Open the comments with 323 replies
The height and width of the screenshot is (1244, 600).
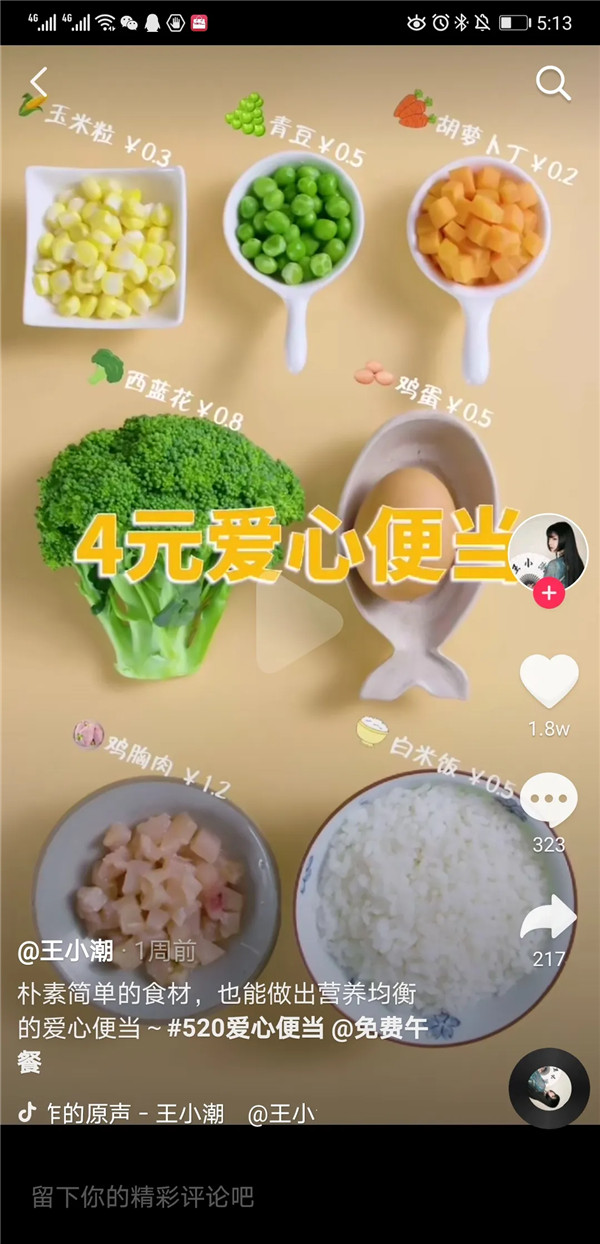(x=548, y=800)
